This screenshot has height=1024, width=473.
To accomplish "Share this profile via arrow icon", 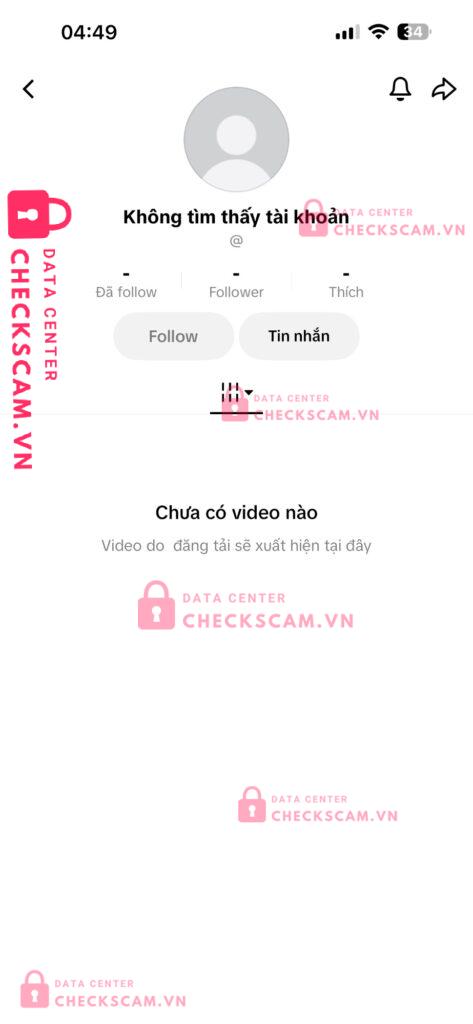I will point(444,89).
